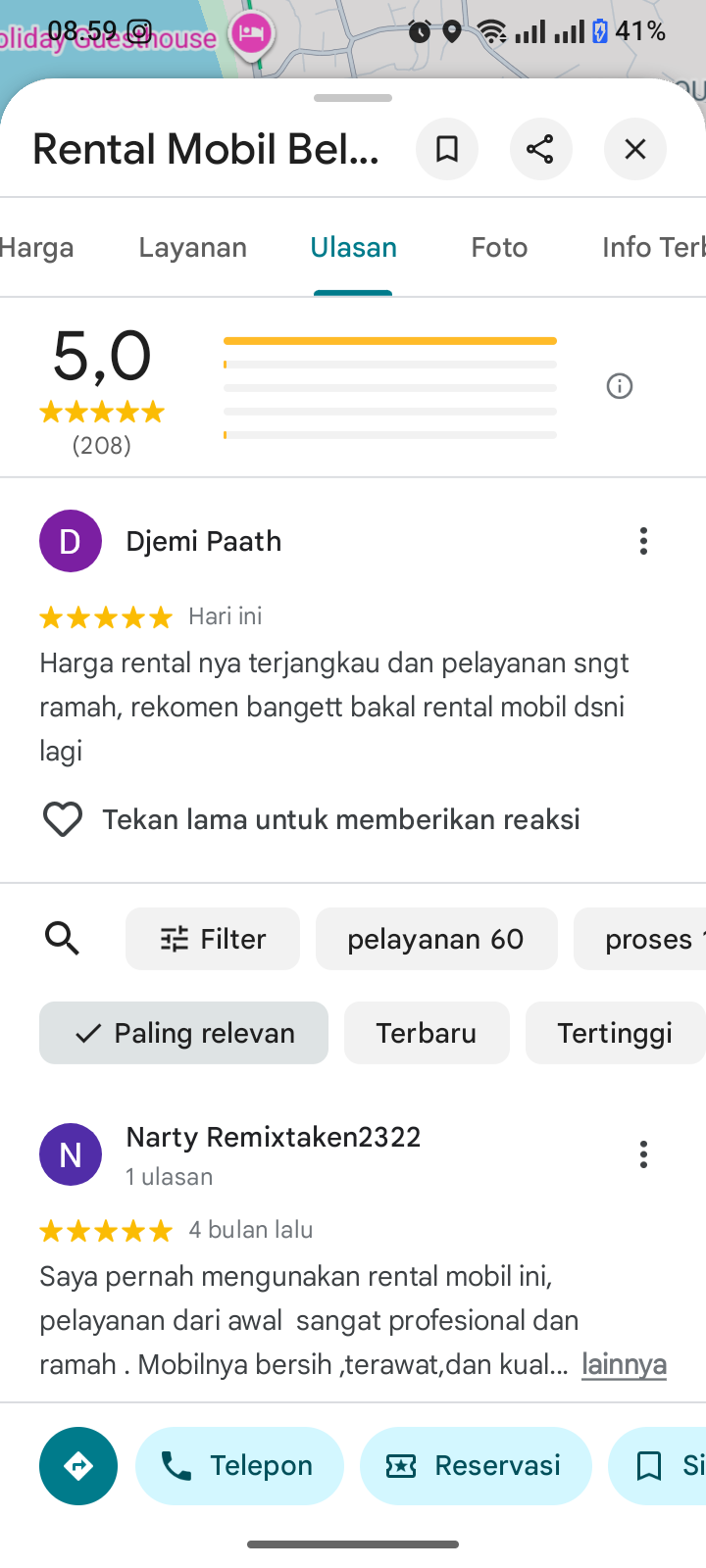Open options menu for Djemi Paath's review

[643, 541]
